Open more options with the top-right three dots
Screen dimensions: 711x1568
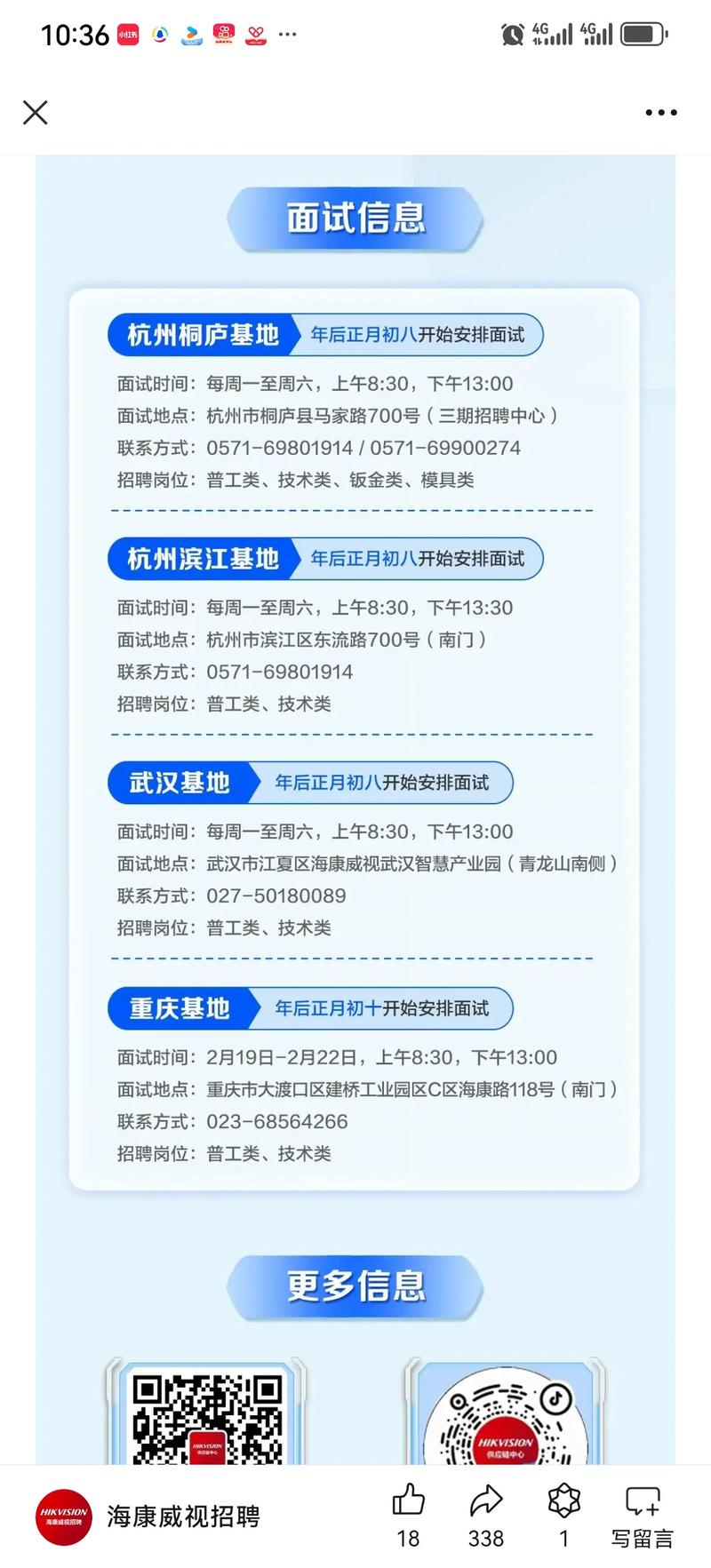point(660,113)
